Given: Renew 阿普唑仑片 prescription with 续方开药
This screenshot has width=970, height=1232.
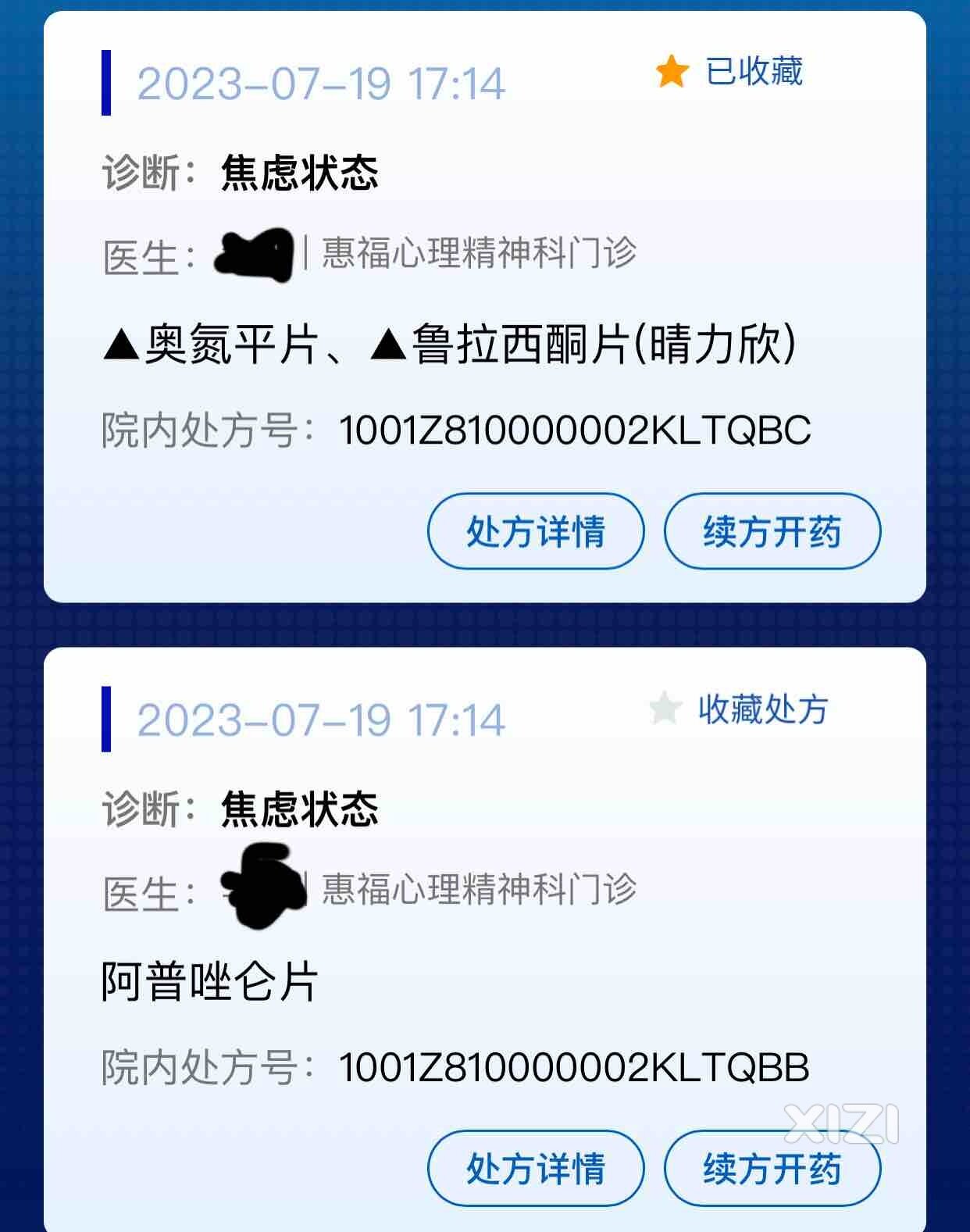Looking at the screenshot, I should (772, 1168).
